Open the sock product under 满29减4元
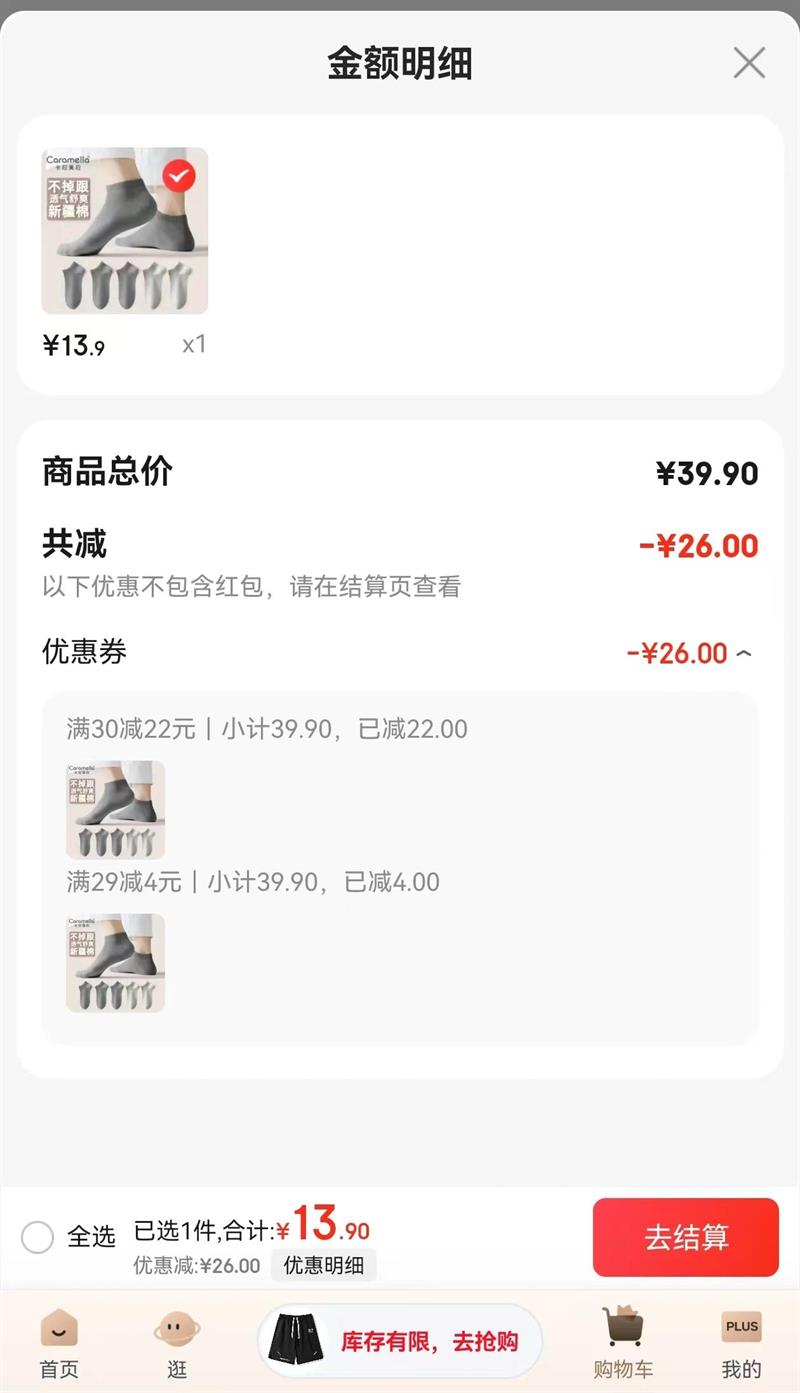 coord(116,963)
